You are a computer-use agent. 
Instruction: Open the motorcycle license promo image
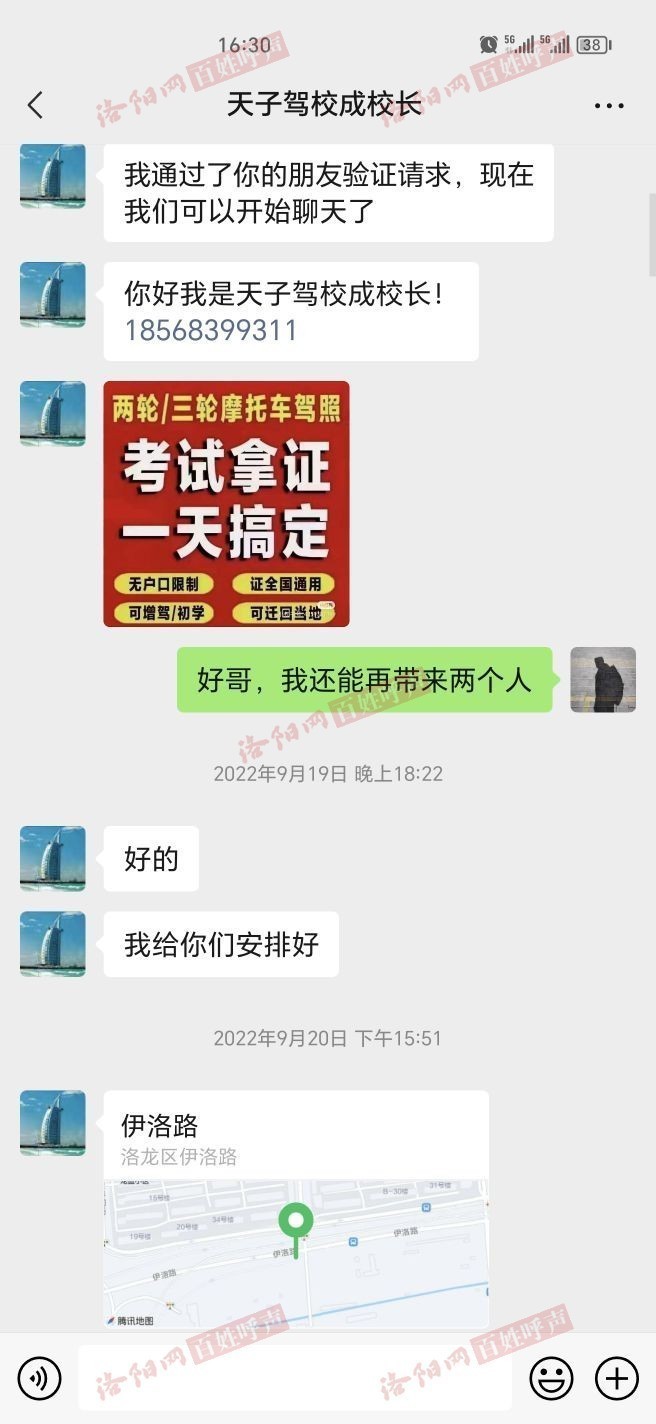227,504
